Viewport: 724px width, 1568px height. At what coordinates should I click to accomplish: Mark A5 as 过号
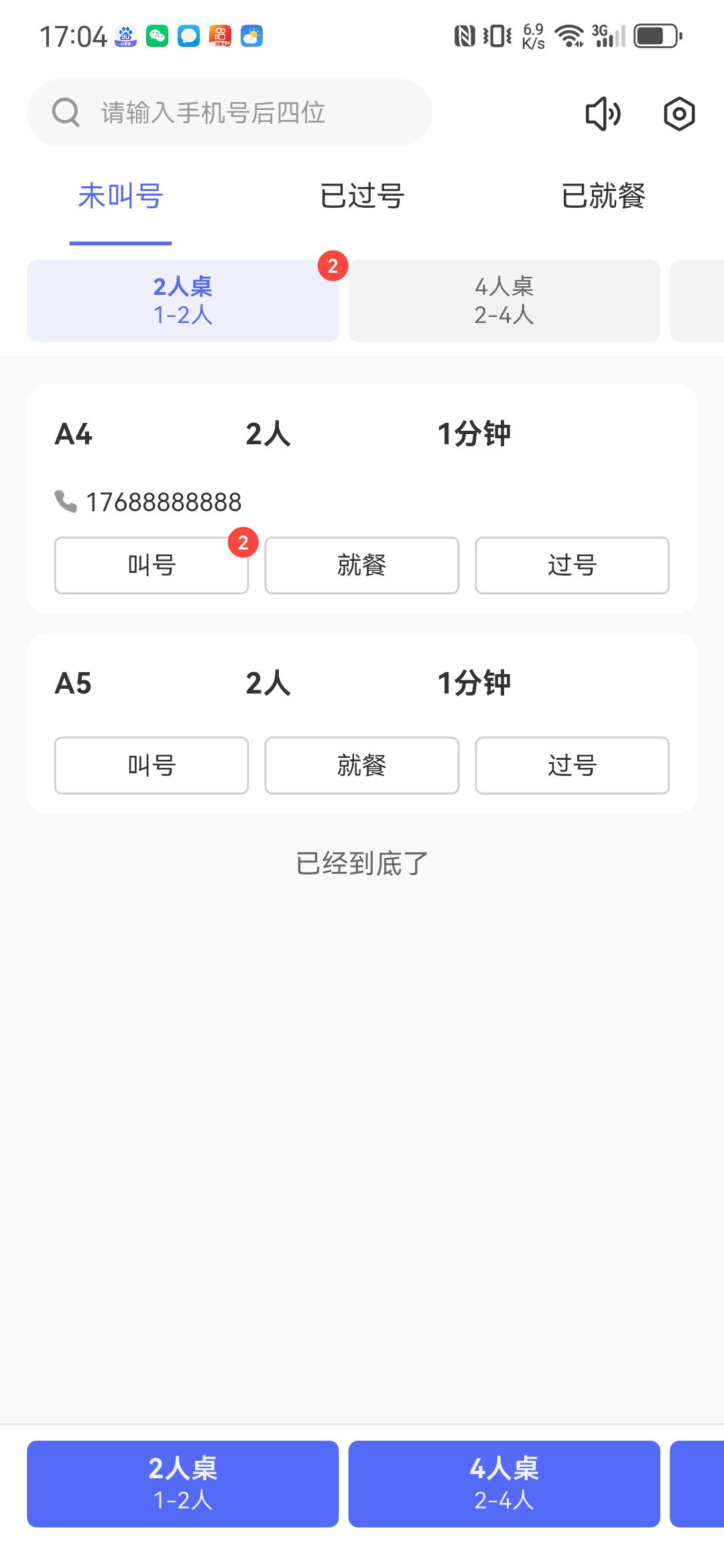point(572,765)
